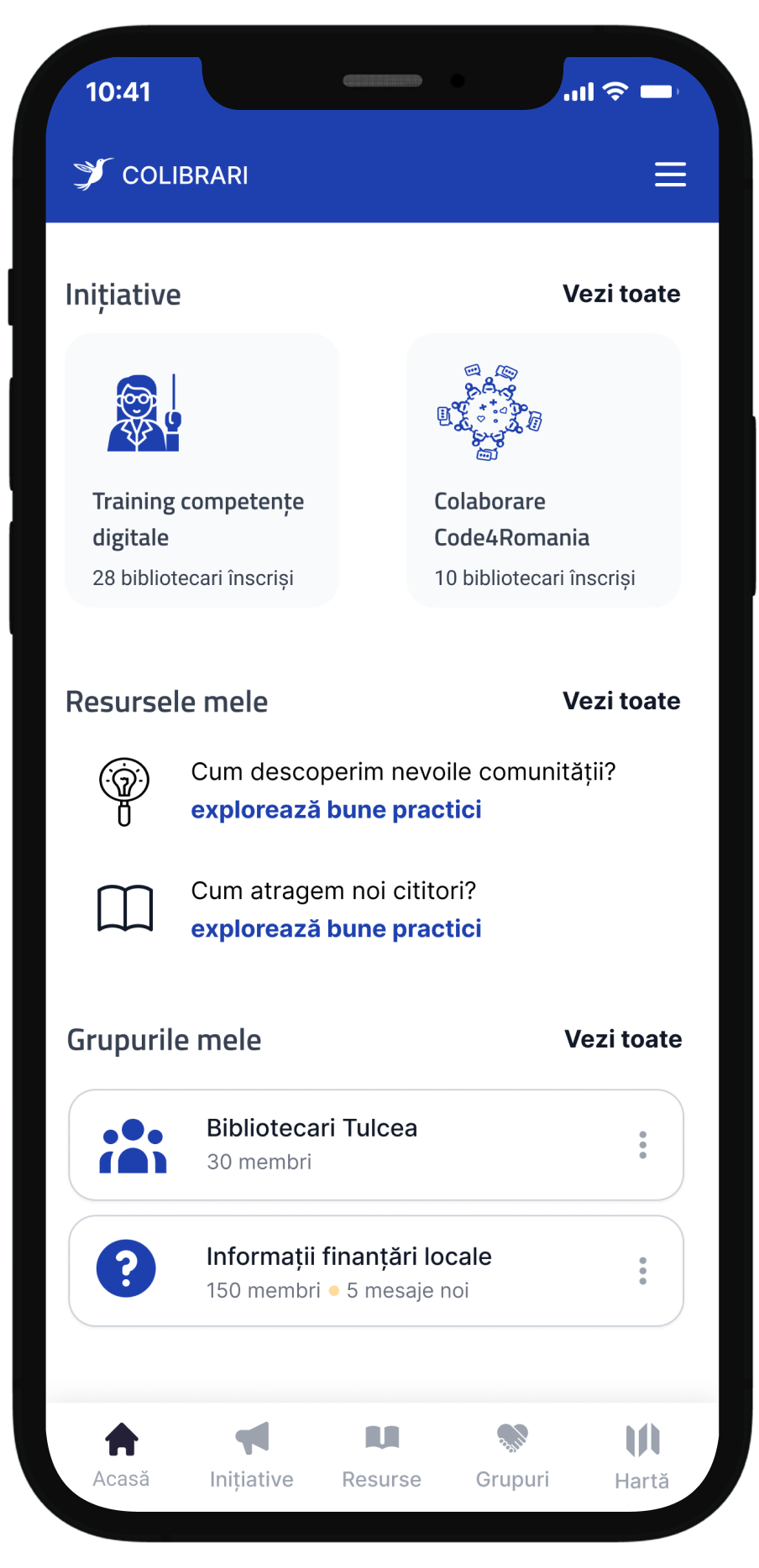Switch to the Resurse tab

[382, 1455]
